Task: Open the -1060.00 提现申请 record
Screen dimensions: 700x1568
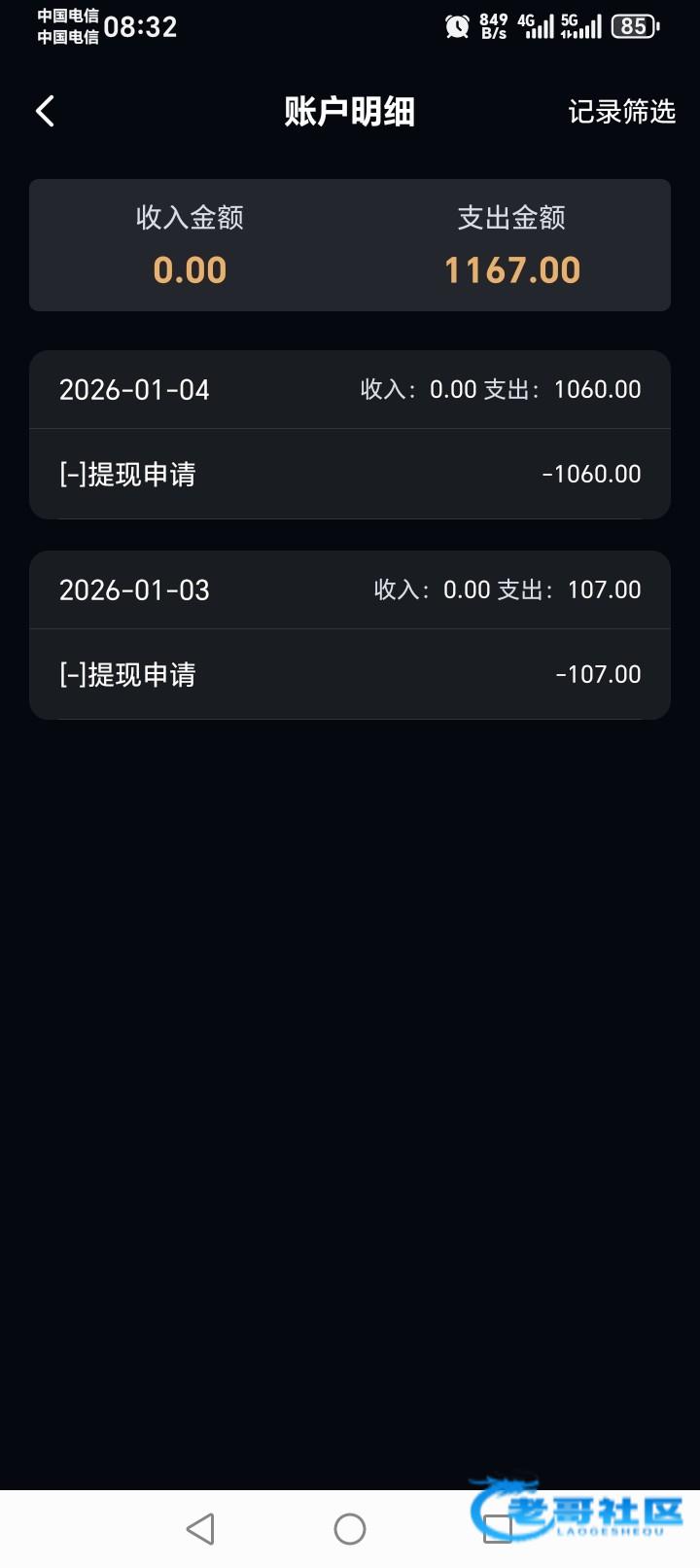Action: (350, 475)
